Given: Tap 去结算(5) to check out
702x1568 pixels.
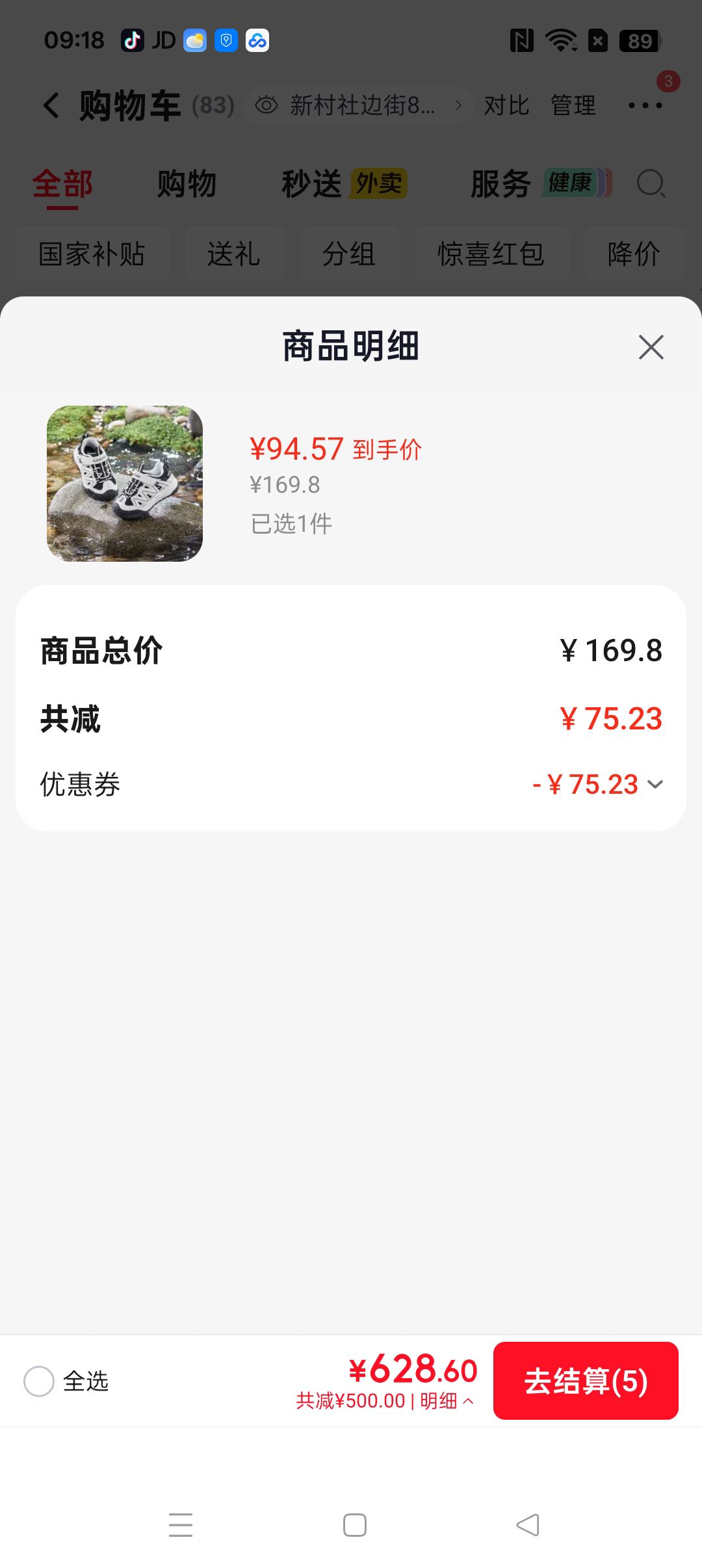Looking at the screenshot, I should (x=586, y=1381).
